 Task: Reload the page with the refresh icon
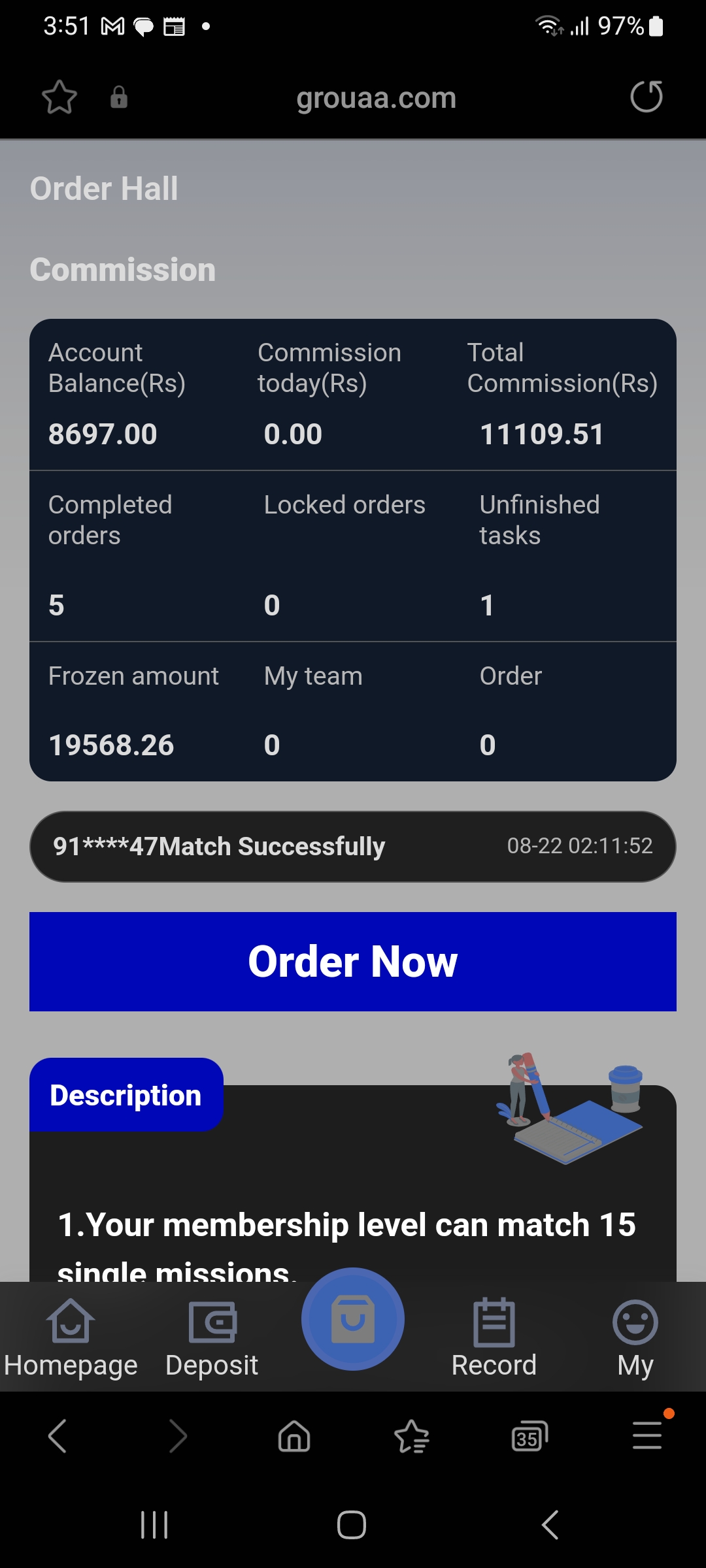click(647, 97)
